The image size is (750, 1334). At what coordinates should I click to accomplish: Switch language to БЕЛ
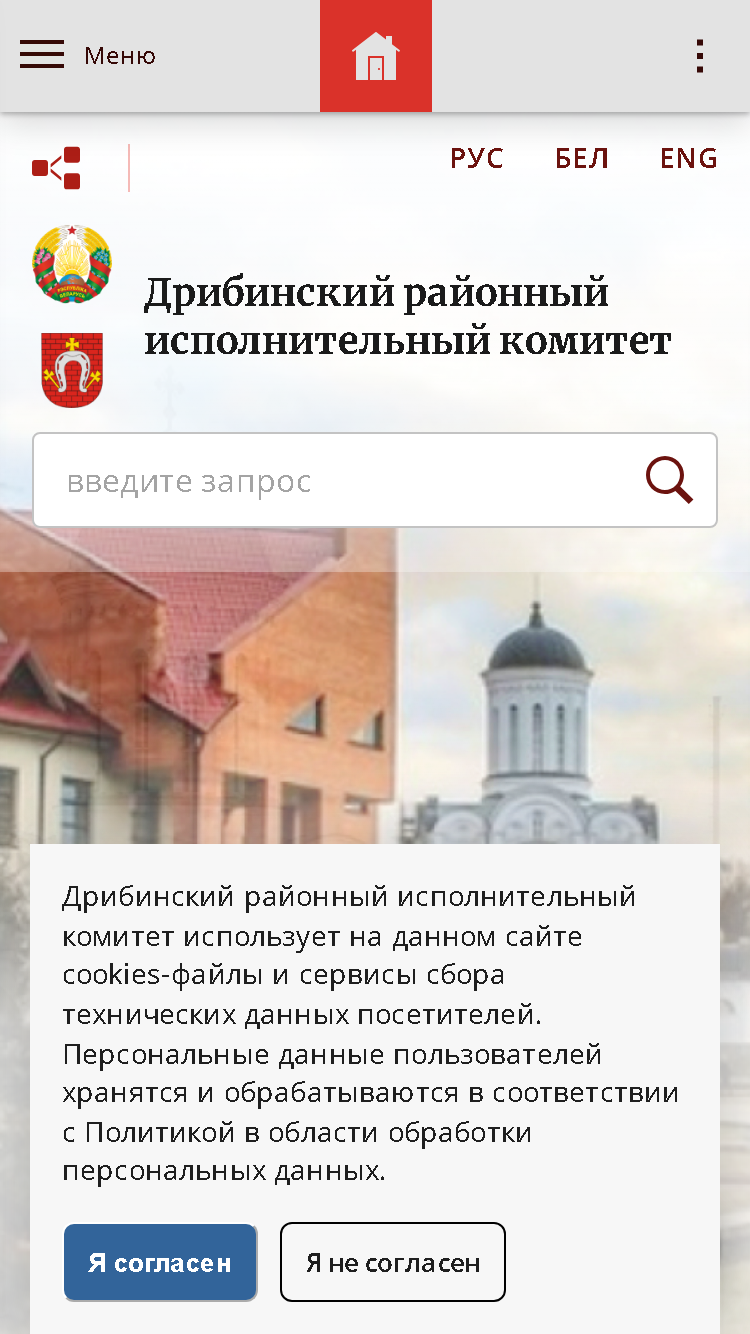pyautogui.click(x=582, y=159)
